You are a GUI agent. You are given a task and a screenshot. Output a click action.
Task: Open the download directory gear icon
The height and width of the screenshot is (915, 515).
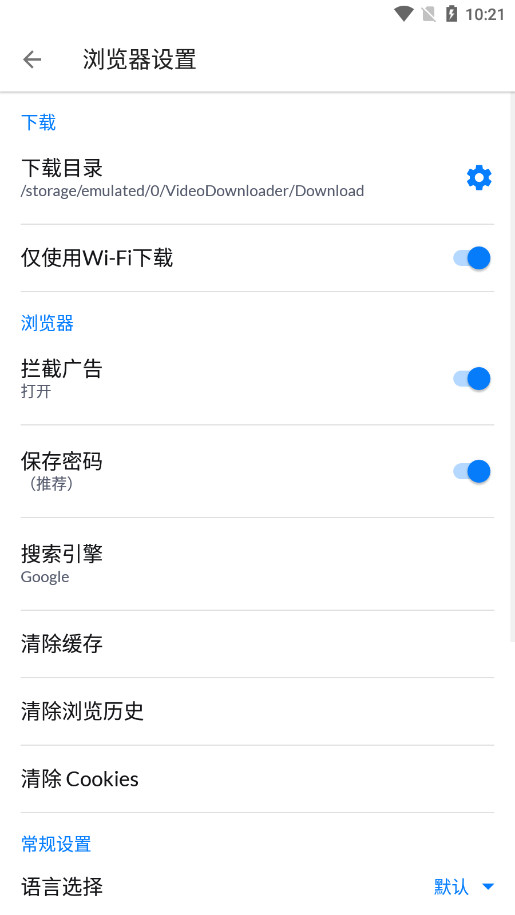(479, 177)
